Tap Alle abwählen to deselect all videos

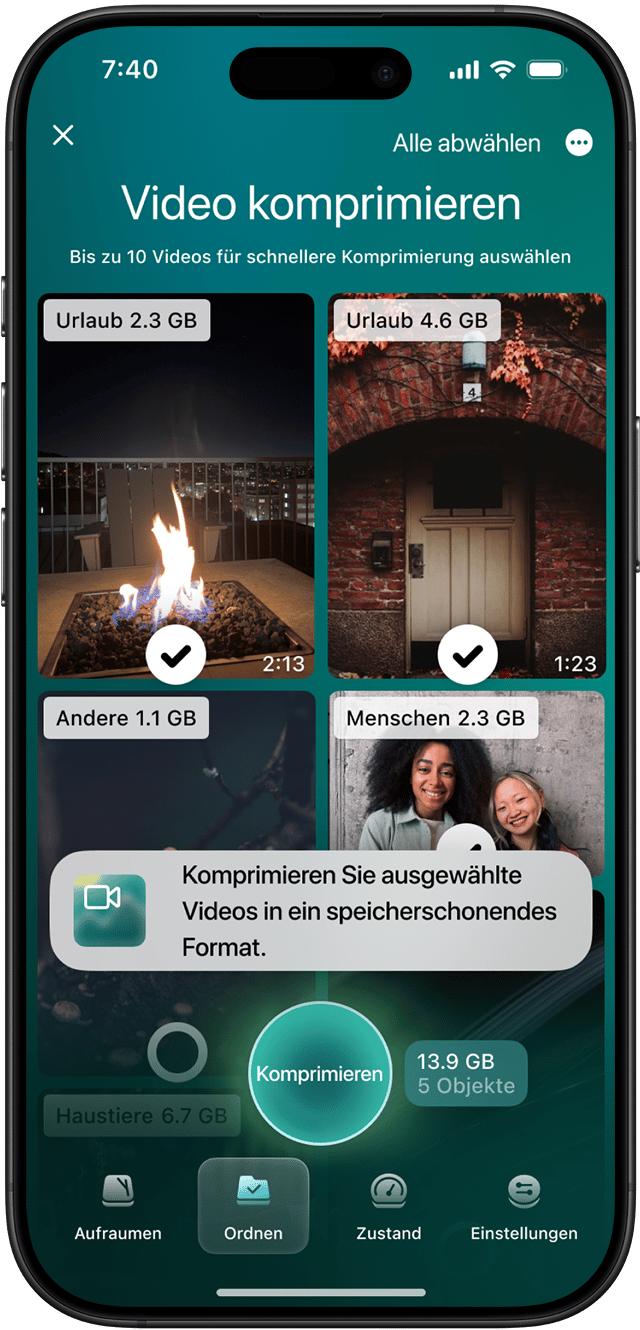pyautogui.click(x=466, y=143)
